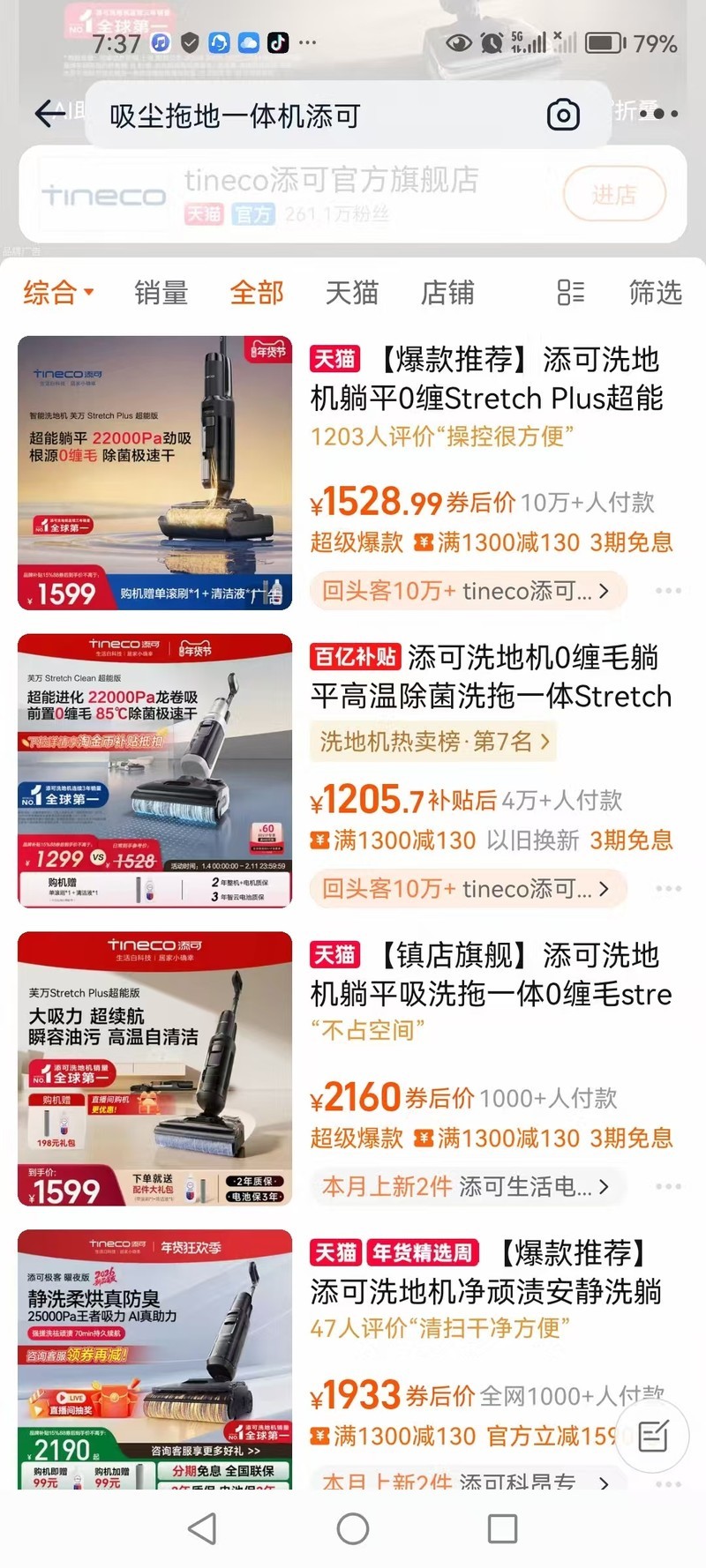Open the 筛选 filter panel
The image size is (706, 1568).
655,292
